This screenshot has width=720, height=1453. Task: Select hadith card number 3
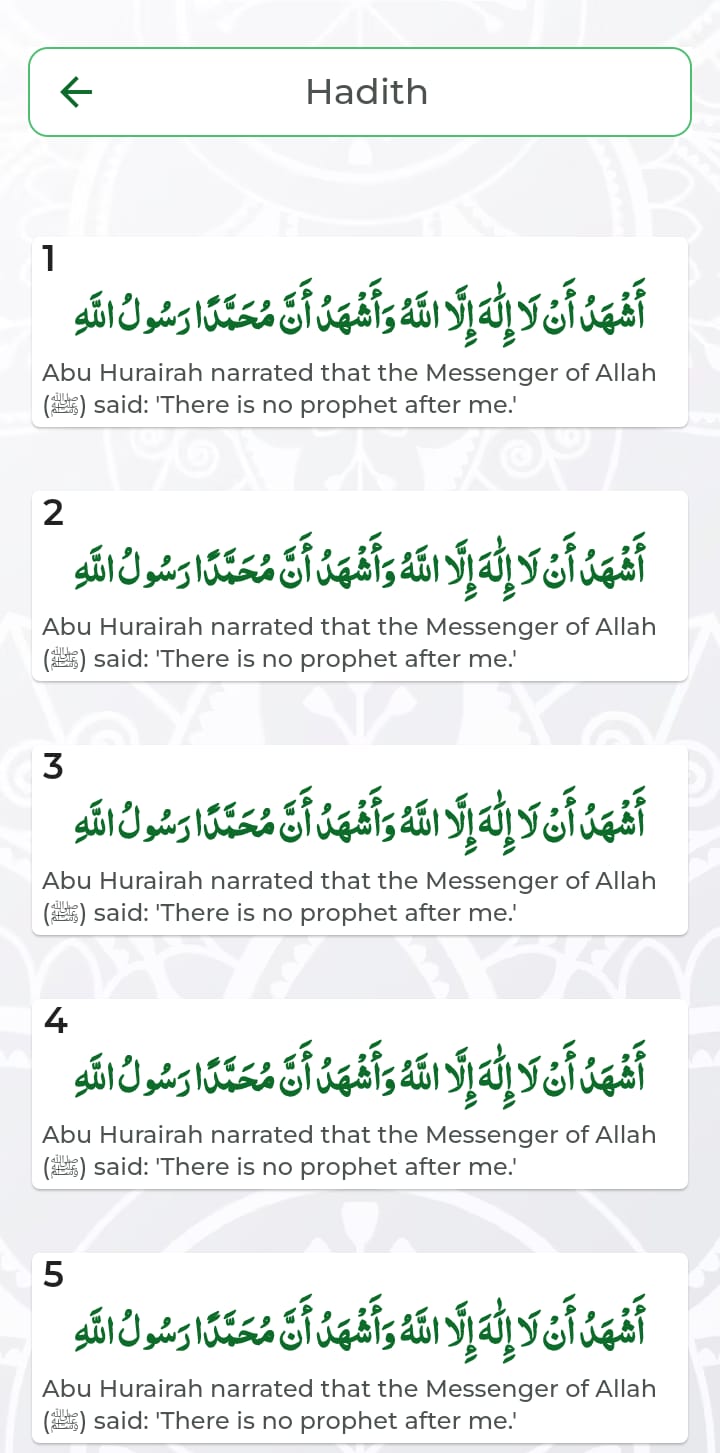point(360,840)
